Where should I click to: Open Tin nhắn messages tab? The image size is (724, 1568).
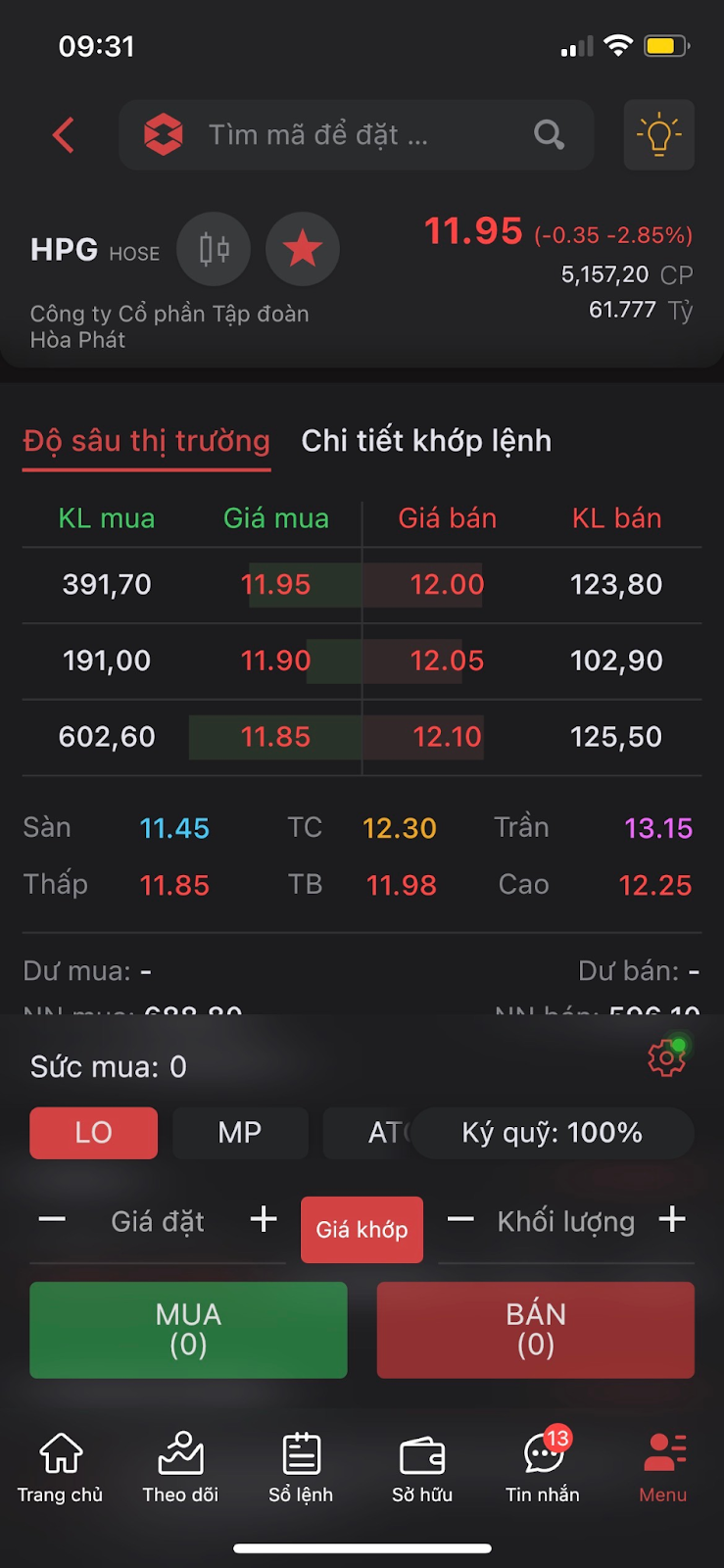(543, 1467)
